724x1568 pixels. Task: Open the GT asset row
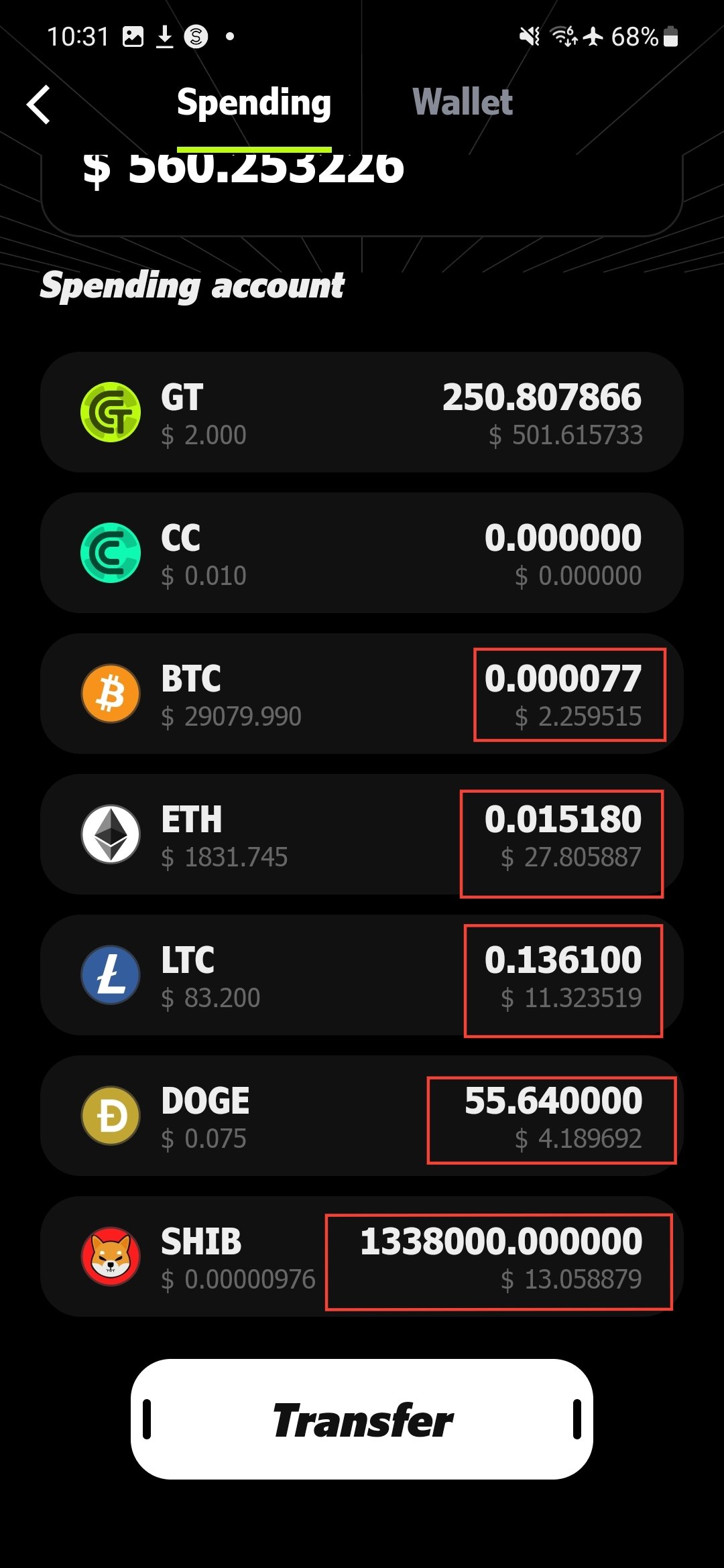[x=362, y=412]
